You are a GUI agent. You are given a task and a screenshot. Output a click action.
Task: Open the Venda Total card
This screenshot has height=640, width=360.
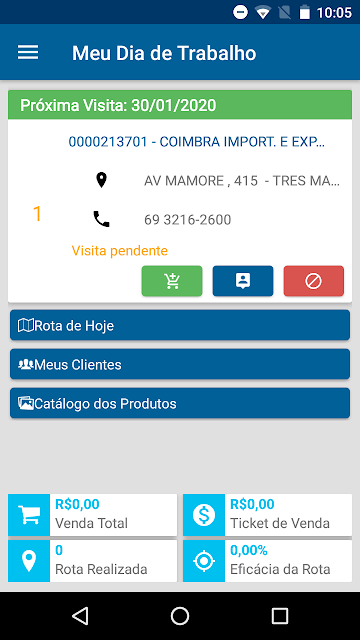[93, 515]
